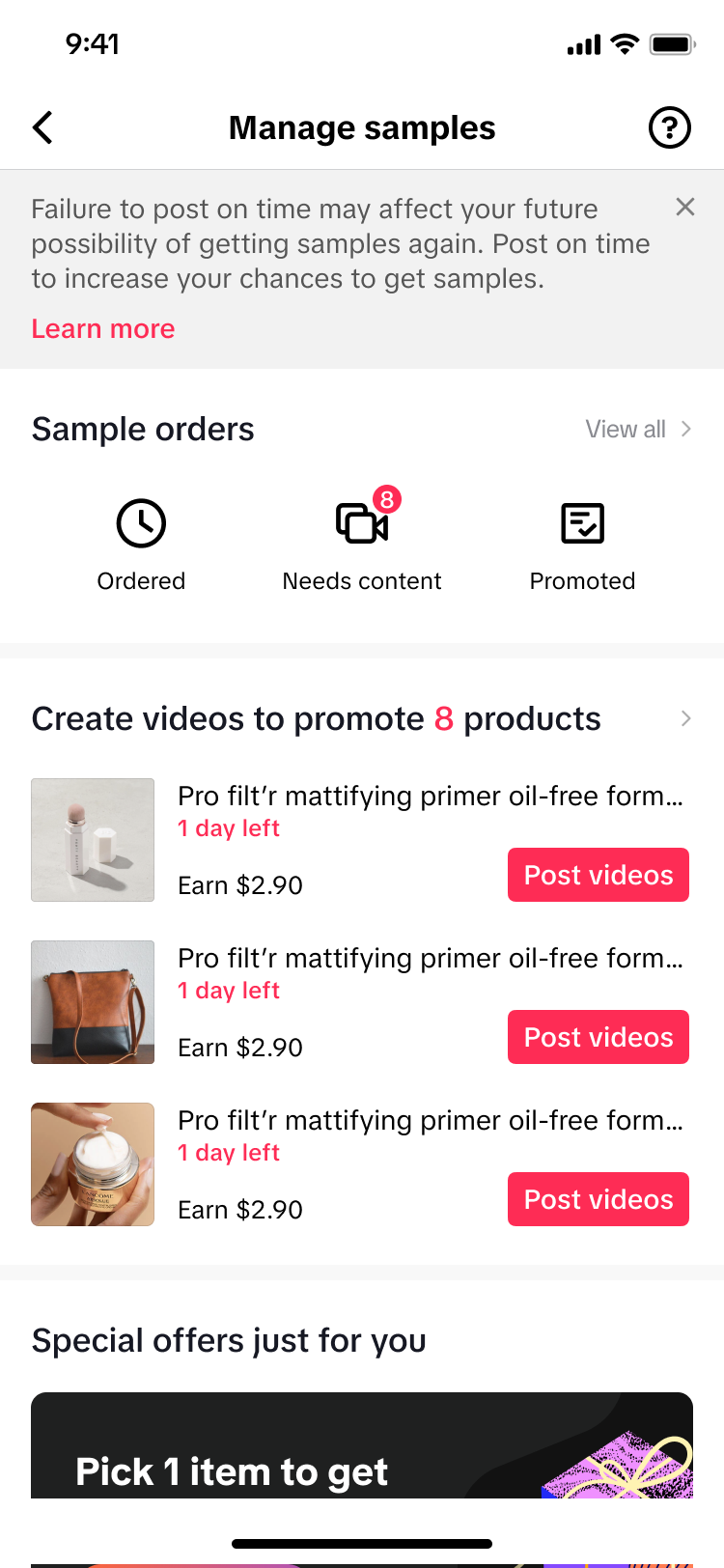The height and width of the screenshot is (1568, 724).
Task: Open the help question mark icon
Action: tap(669, 127)
